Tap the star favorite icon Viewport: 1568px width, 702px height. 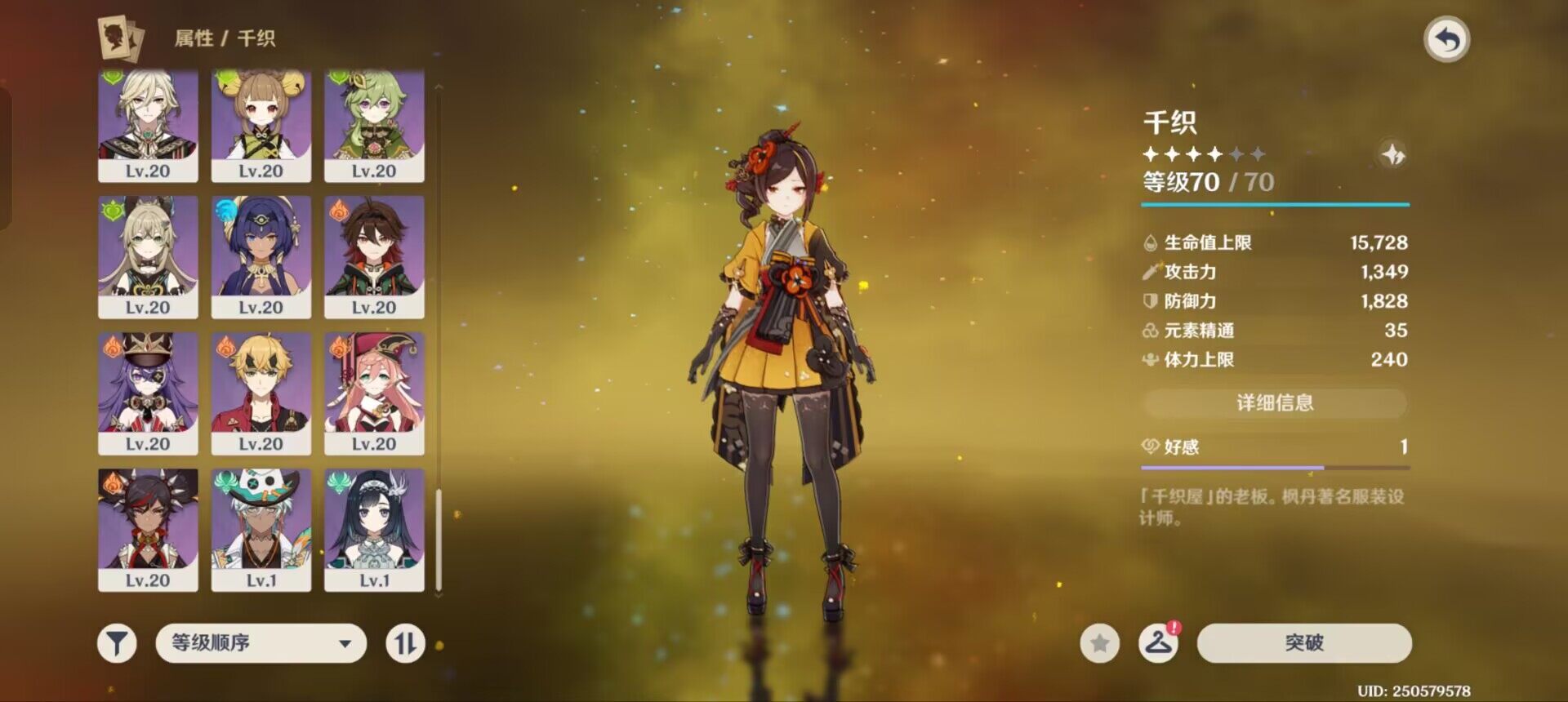(x=1099, y=643)
